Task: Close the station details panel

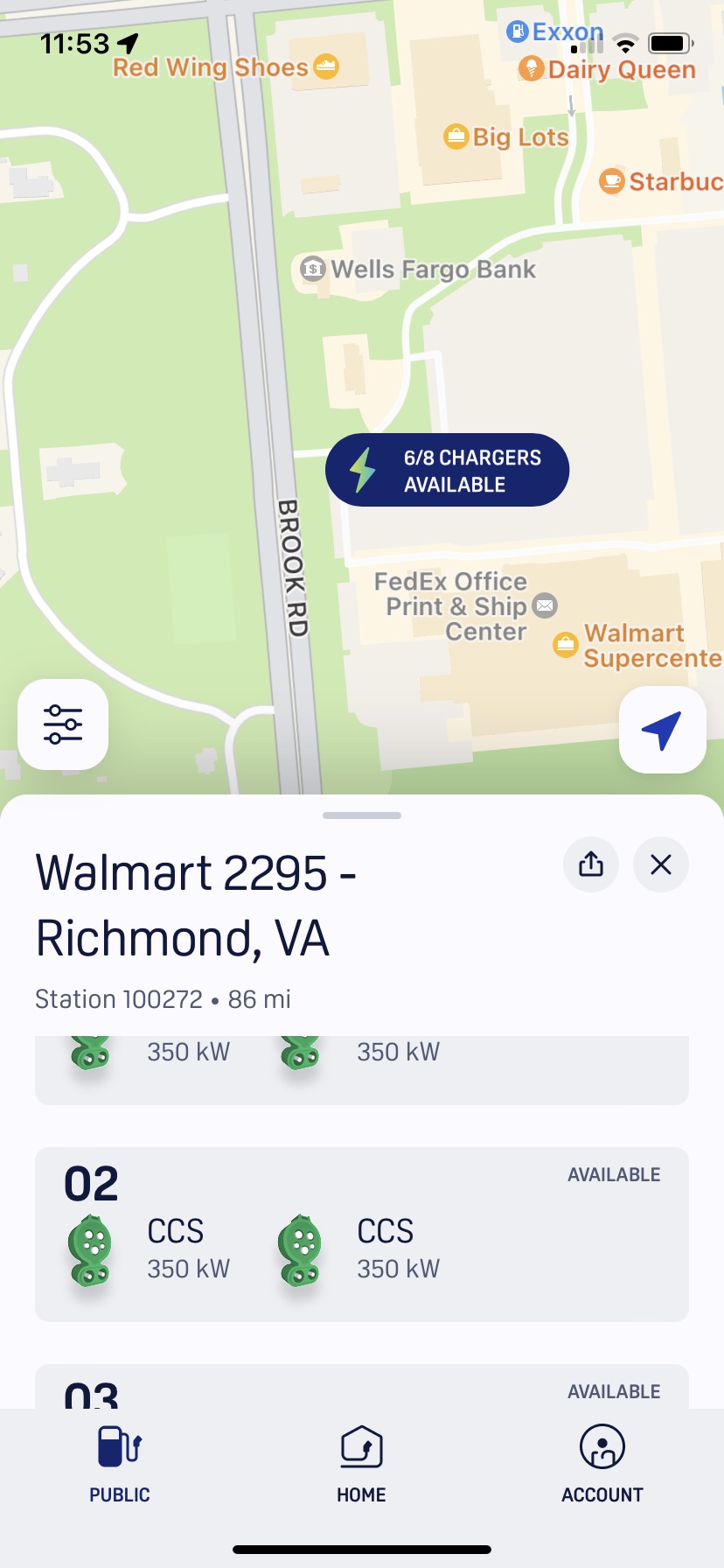Action: coord(661,864)
